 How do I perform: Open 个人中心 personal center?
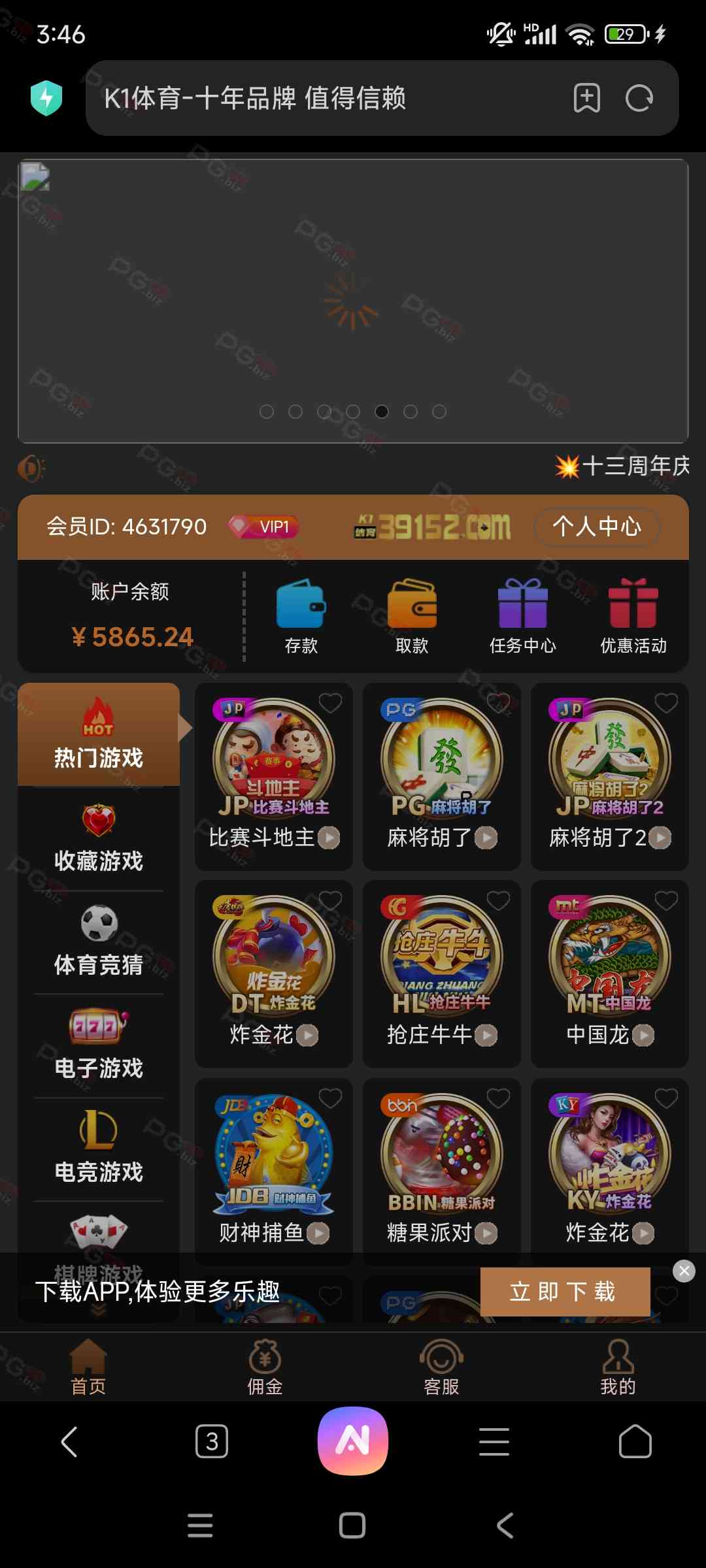click(596, 527)
